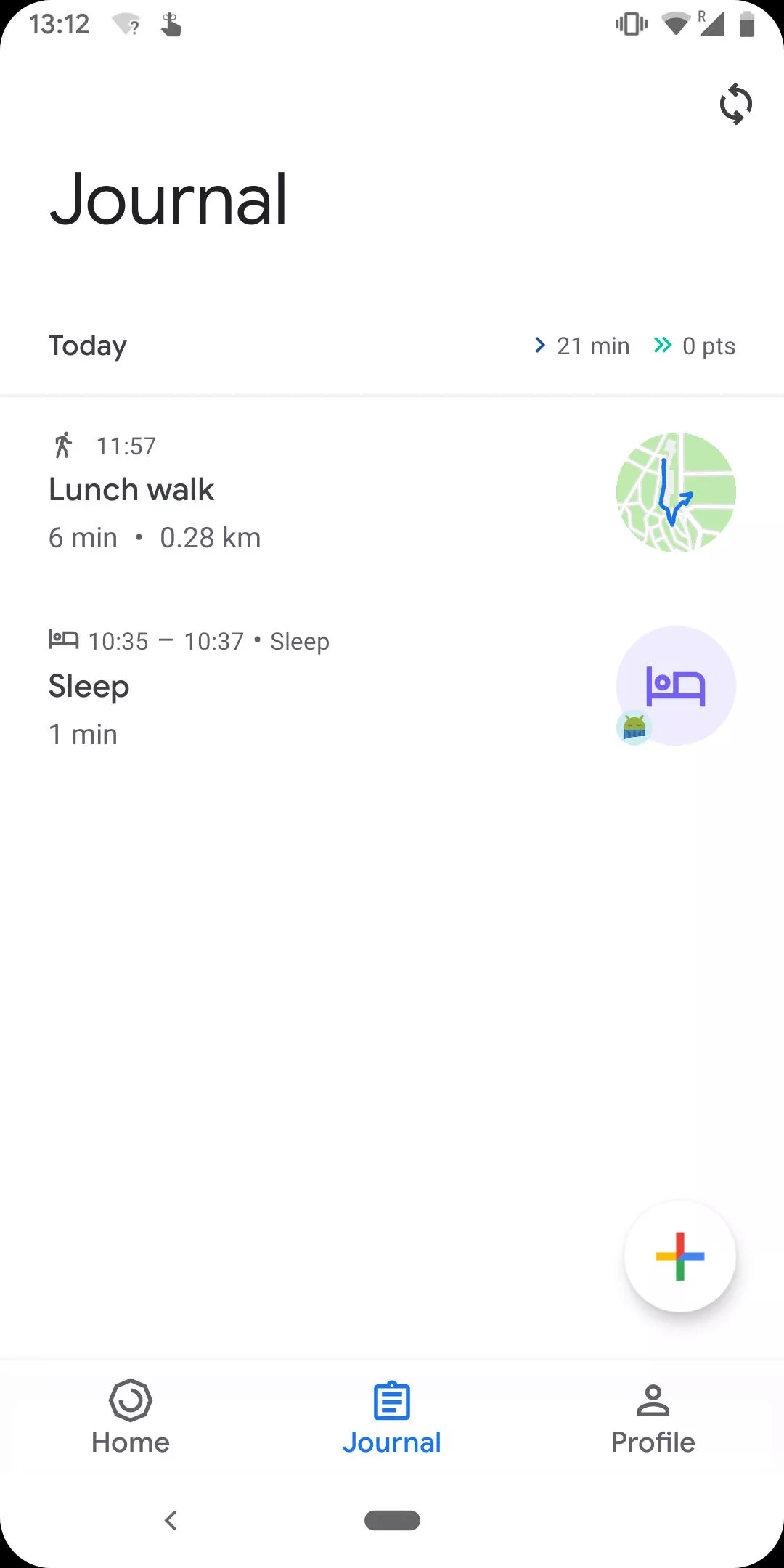Open the Lunch walk activity entry
784x1568 pixels.
click(392, 493)
